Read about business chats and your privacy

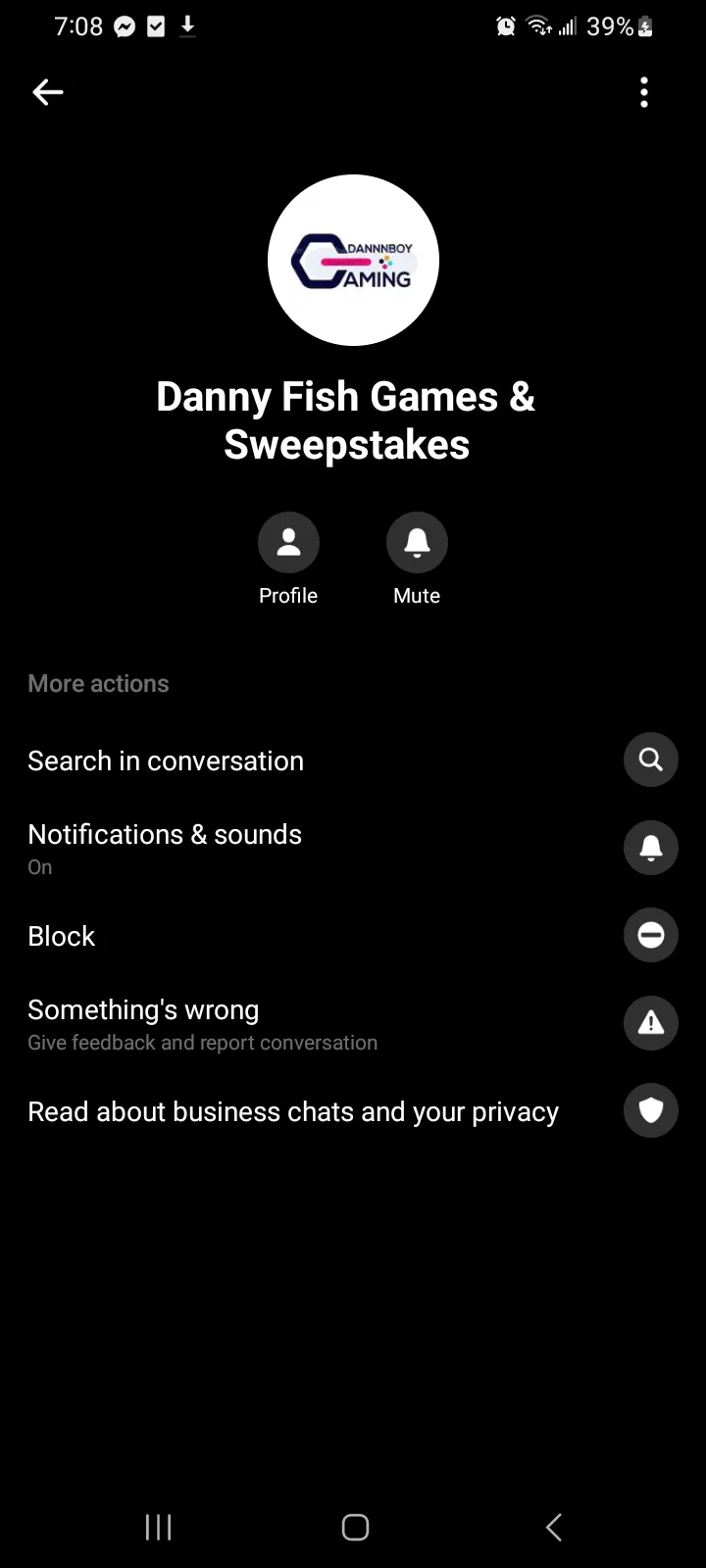coord(353,1111)
